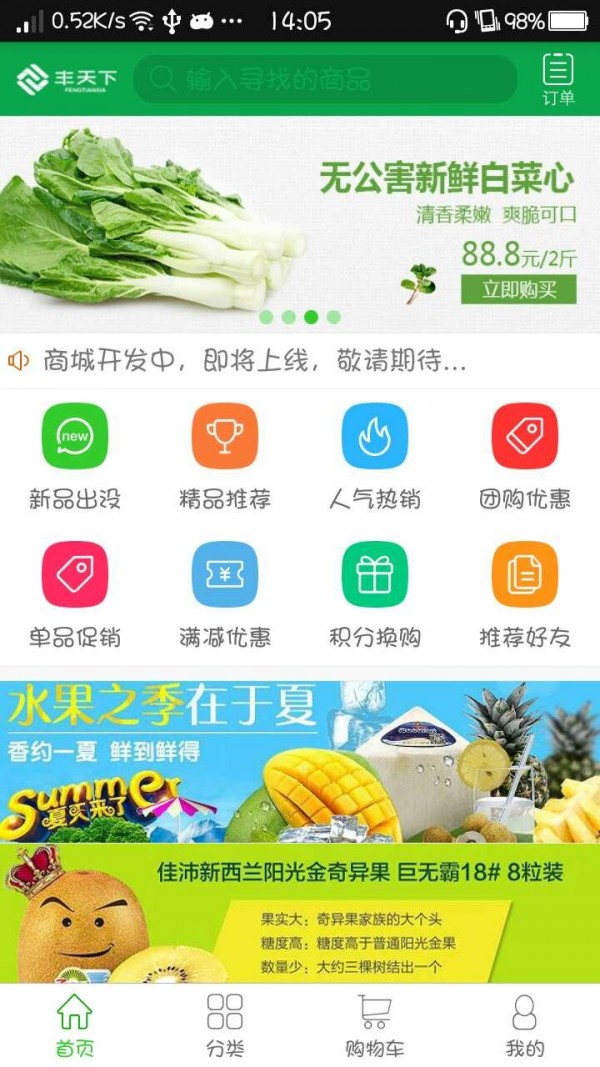The height and width of the screenshot is (1067, 600).
Task: Tap the search box 输入寻找的商品
Action: pos(325,79)
